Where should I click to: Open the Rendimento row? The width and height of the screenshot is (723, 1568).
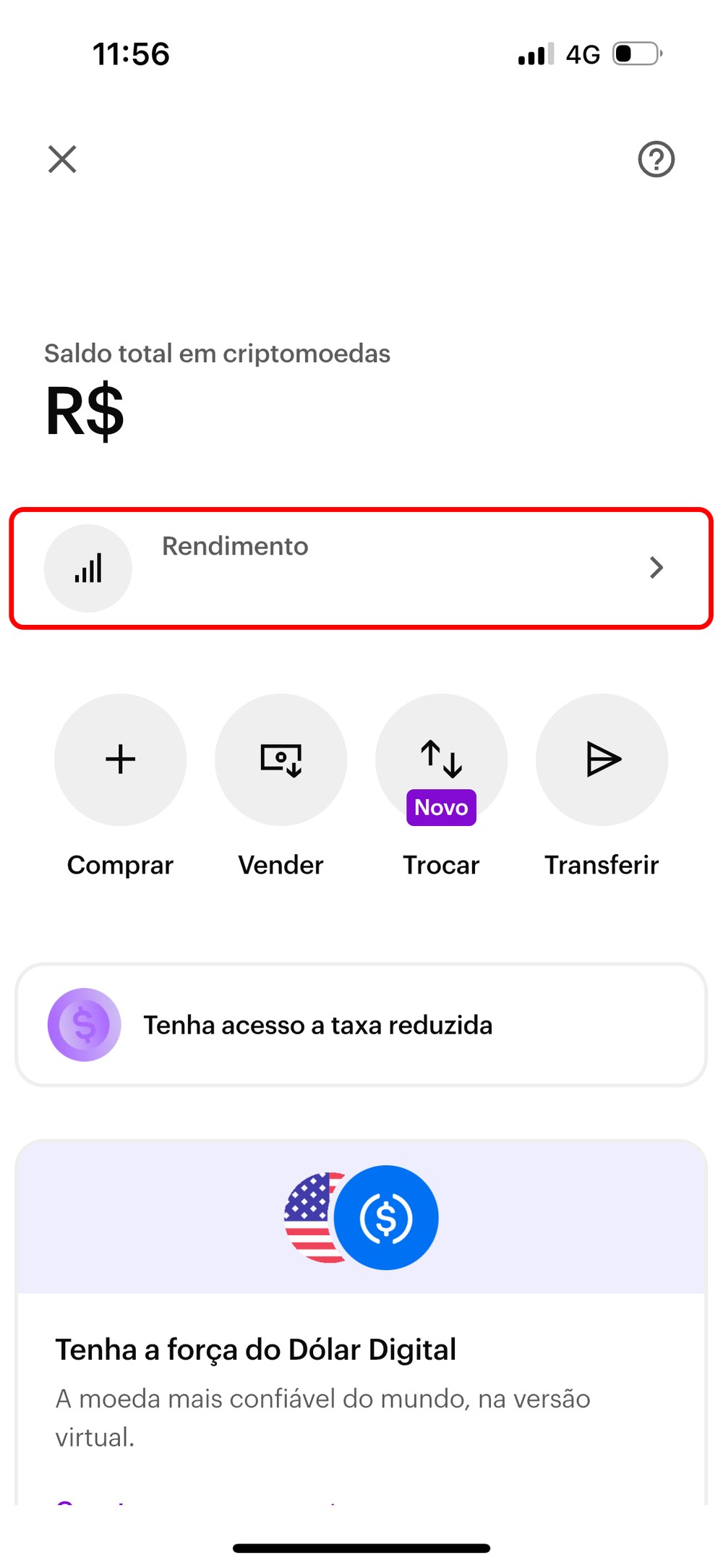(361, 568)
